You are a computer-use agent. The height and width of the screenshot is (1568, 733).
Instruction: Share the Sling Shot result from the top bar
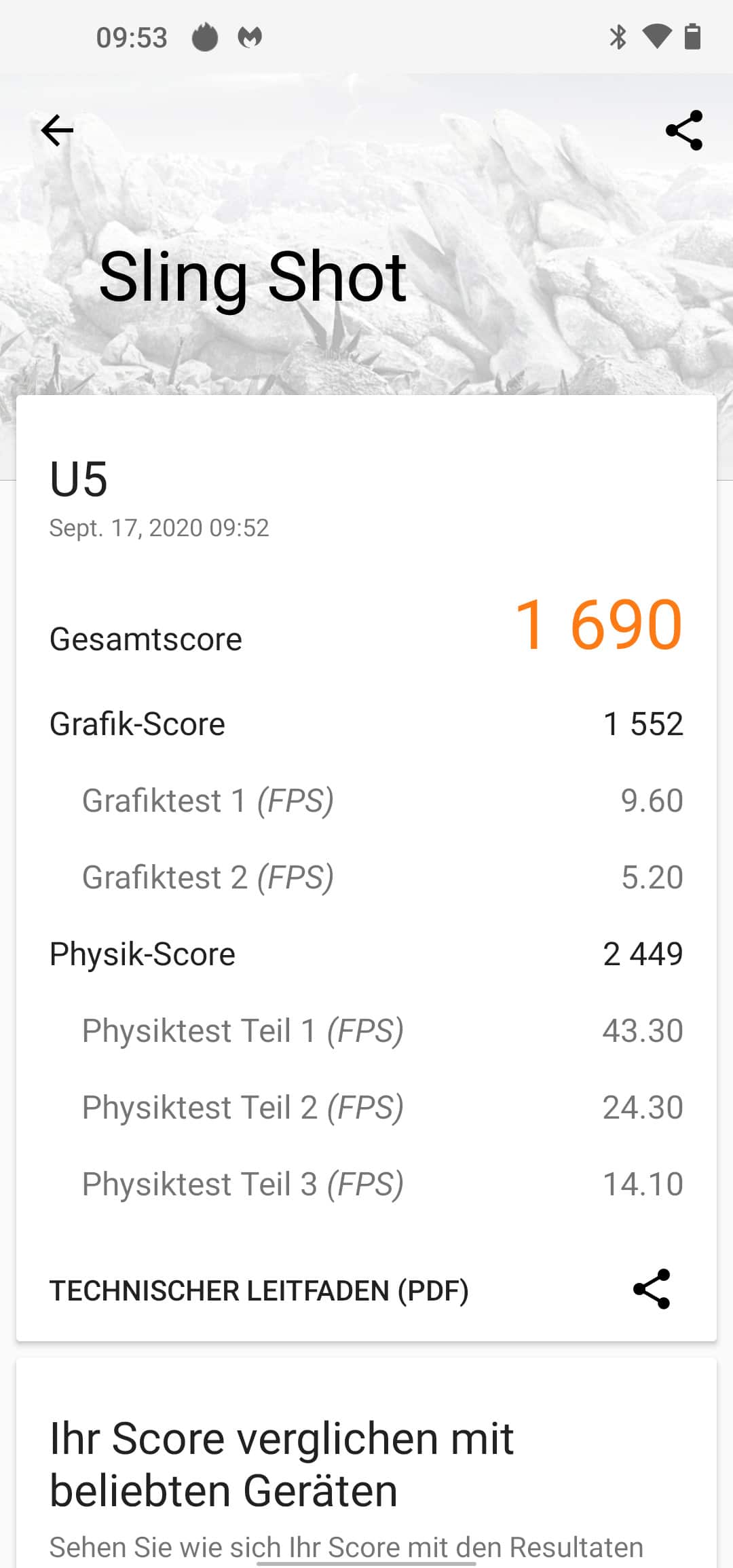pos(684,130)
